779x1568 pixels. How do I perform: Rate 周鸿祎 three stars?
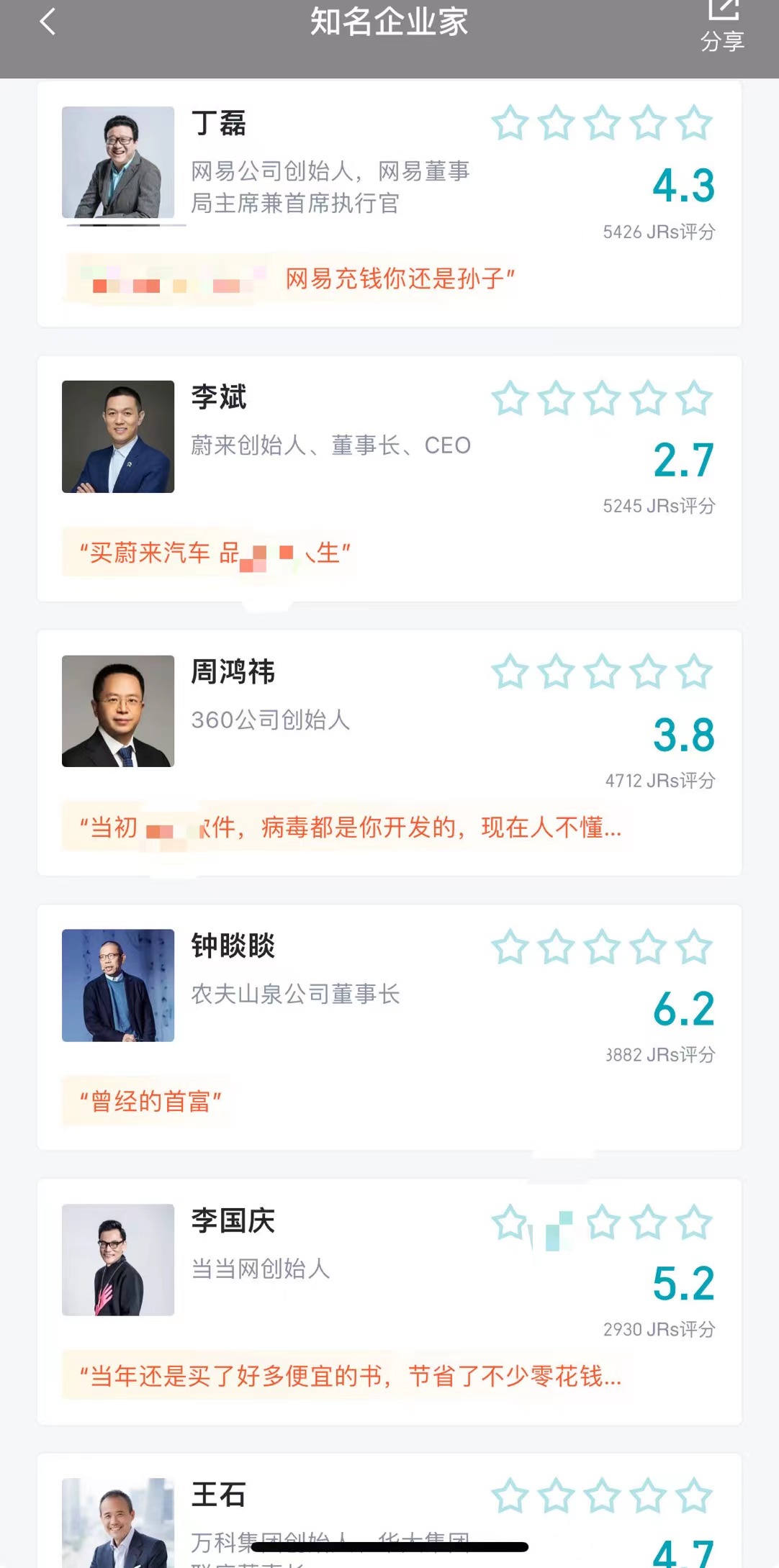pos(602,672)
